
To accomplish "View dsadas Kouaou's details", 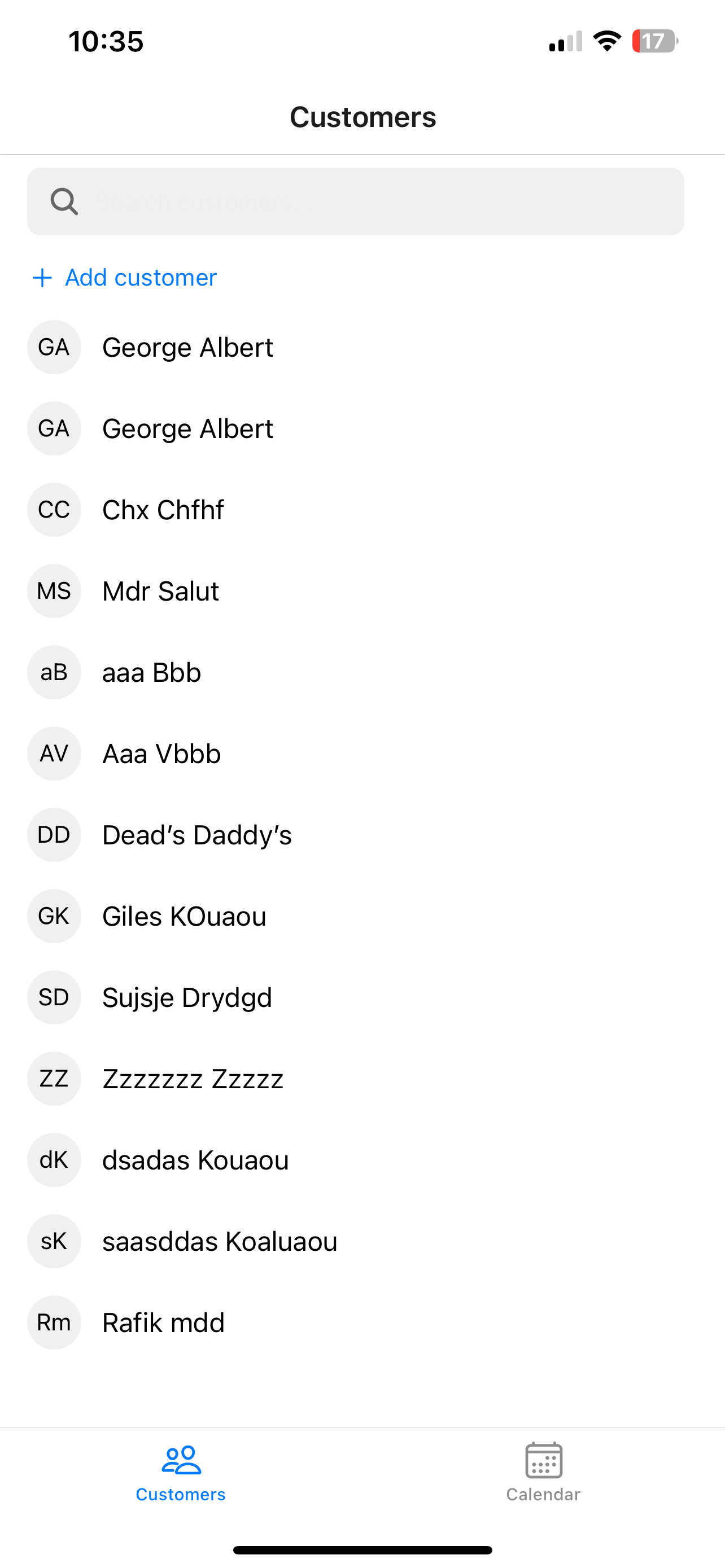I will click(x=195, y=1160).
